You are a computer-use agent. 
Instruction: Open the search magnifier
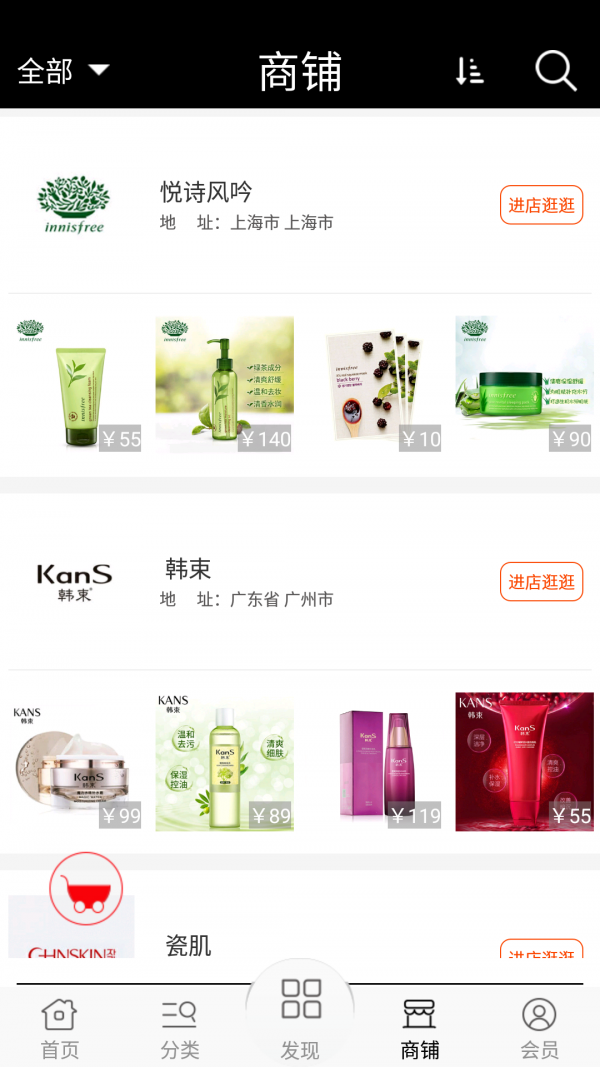click(x=555, y=71)
